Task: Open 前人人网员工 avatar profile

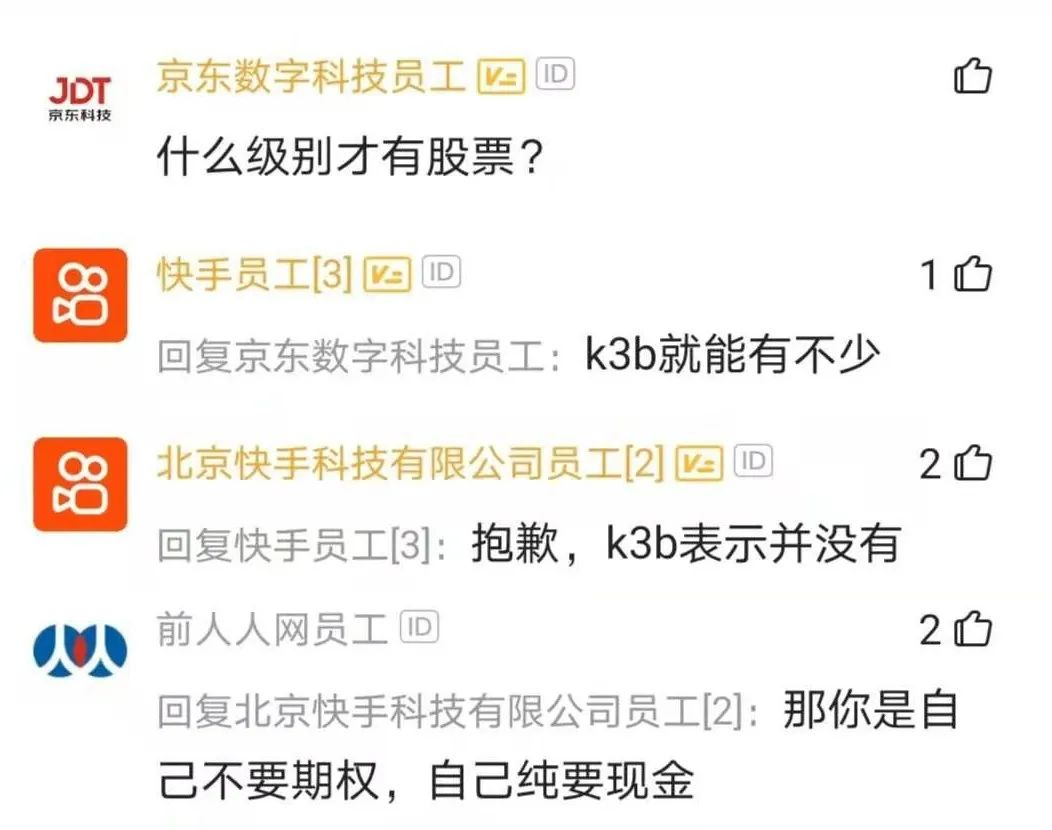Action: pyautogui.click(x=80, y=651)
